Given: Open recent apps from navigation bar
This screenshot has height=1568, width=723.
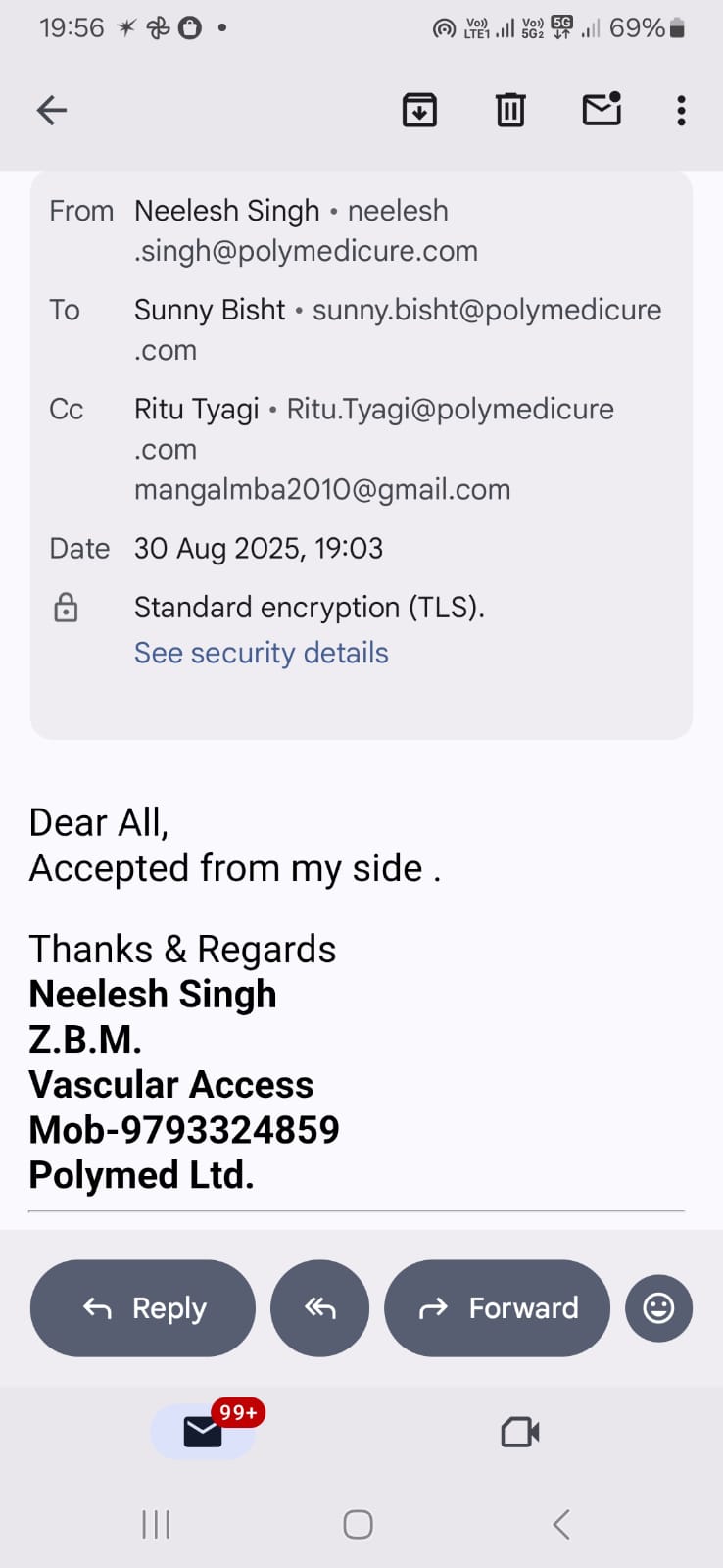Looking at the screenshot, I should pyautogui.click(x=156, y=1524).
